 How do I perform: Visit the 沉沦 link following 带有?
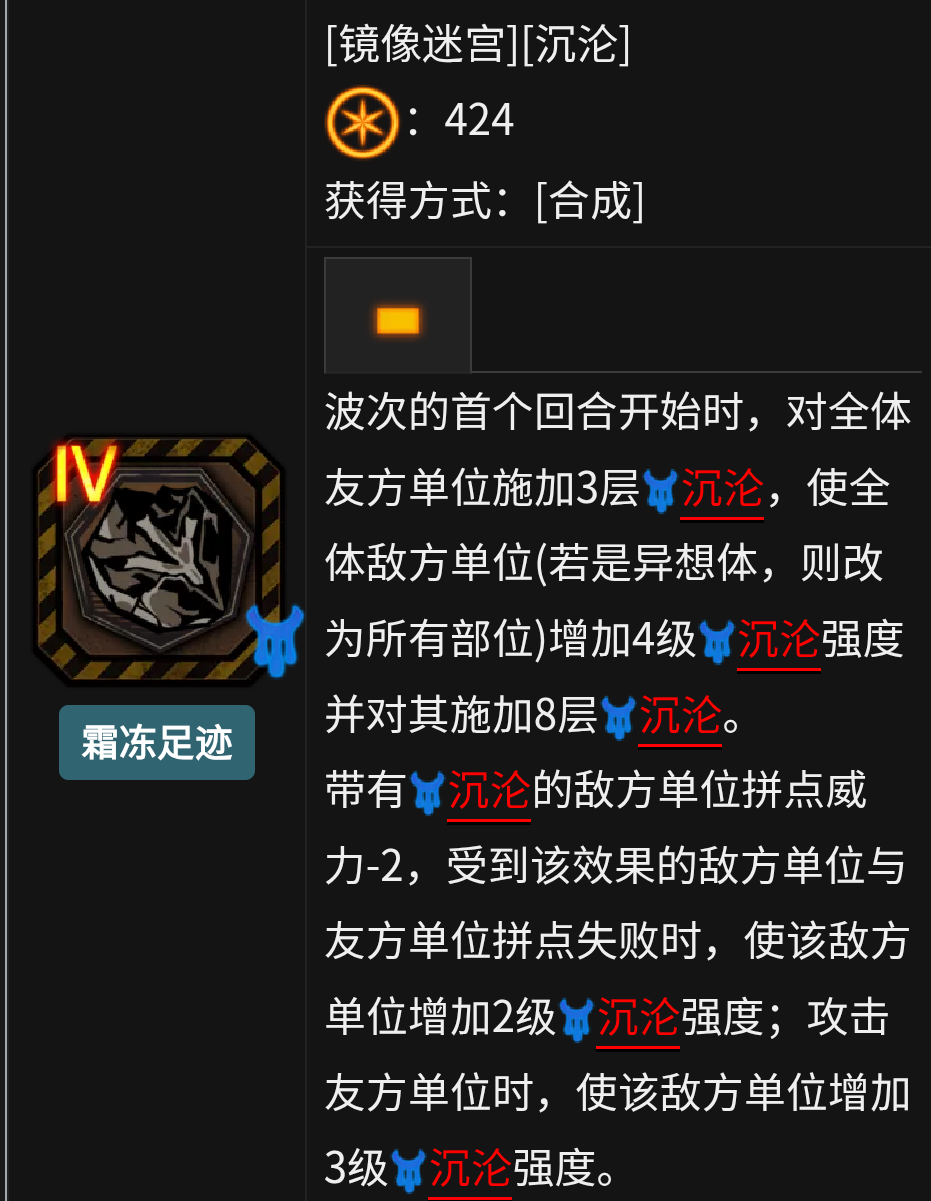[489, 792]
